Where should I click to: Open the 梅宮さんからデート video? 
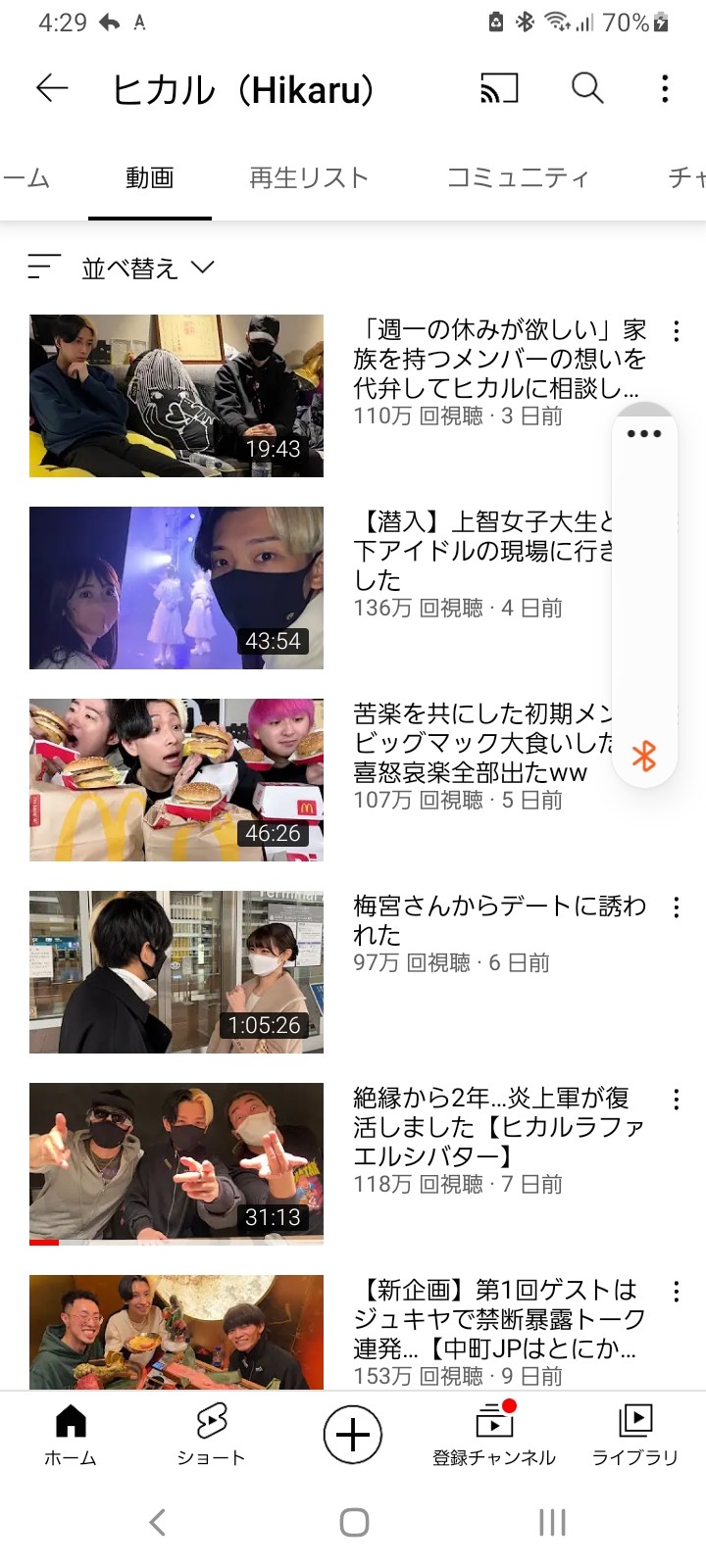click(x=176, y=972)
